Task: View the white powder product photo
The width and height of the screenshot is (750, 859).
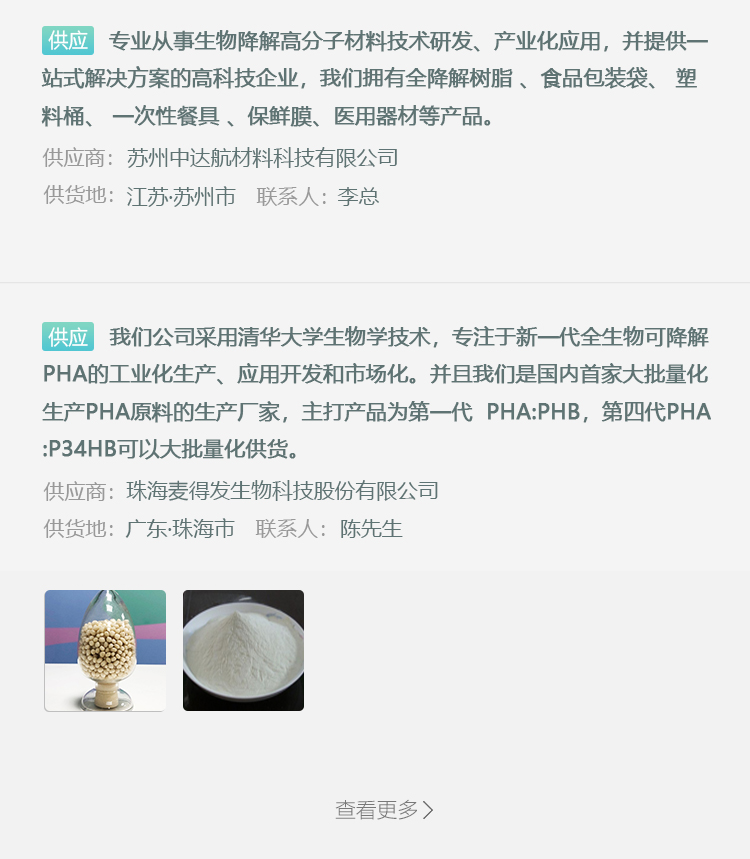Action: pyautogui.click(x=243, y=651)
